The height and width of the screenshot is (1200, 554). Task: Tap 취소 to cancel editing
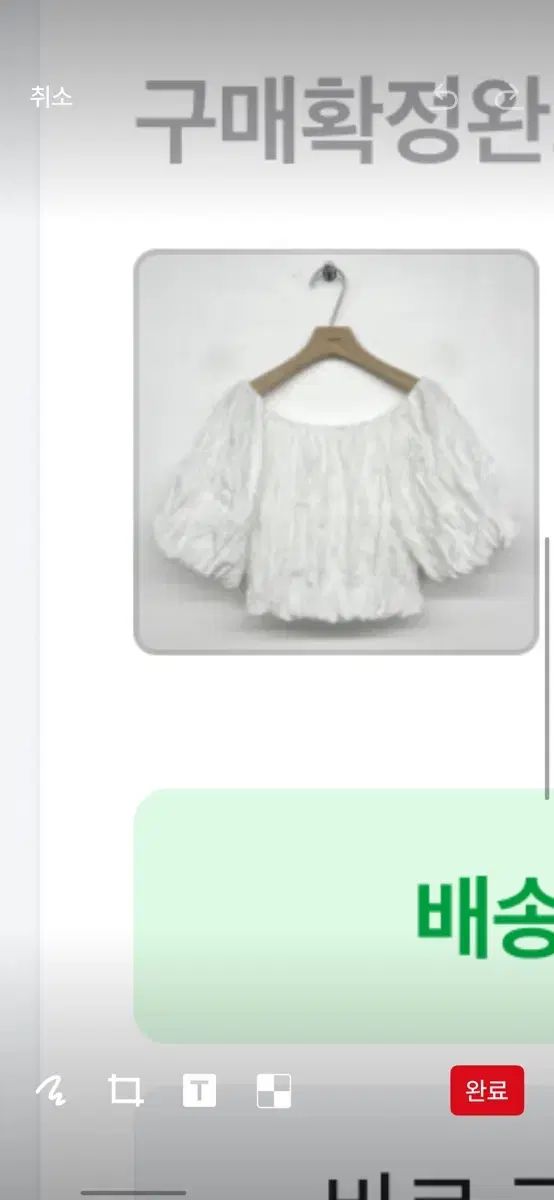point(50,97)
